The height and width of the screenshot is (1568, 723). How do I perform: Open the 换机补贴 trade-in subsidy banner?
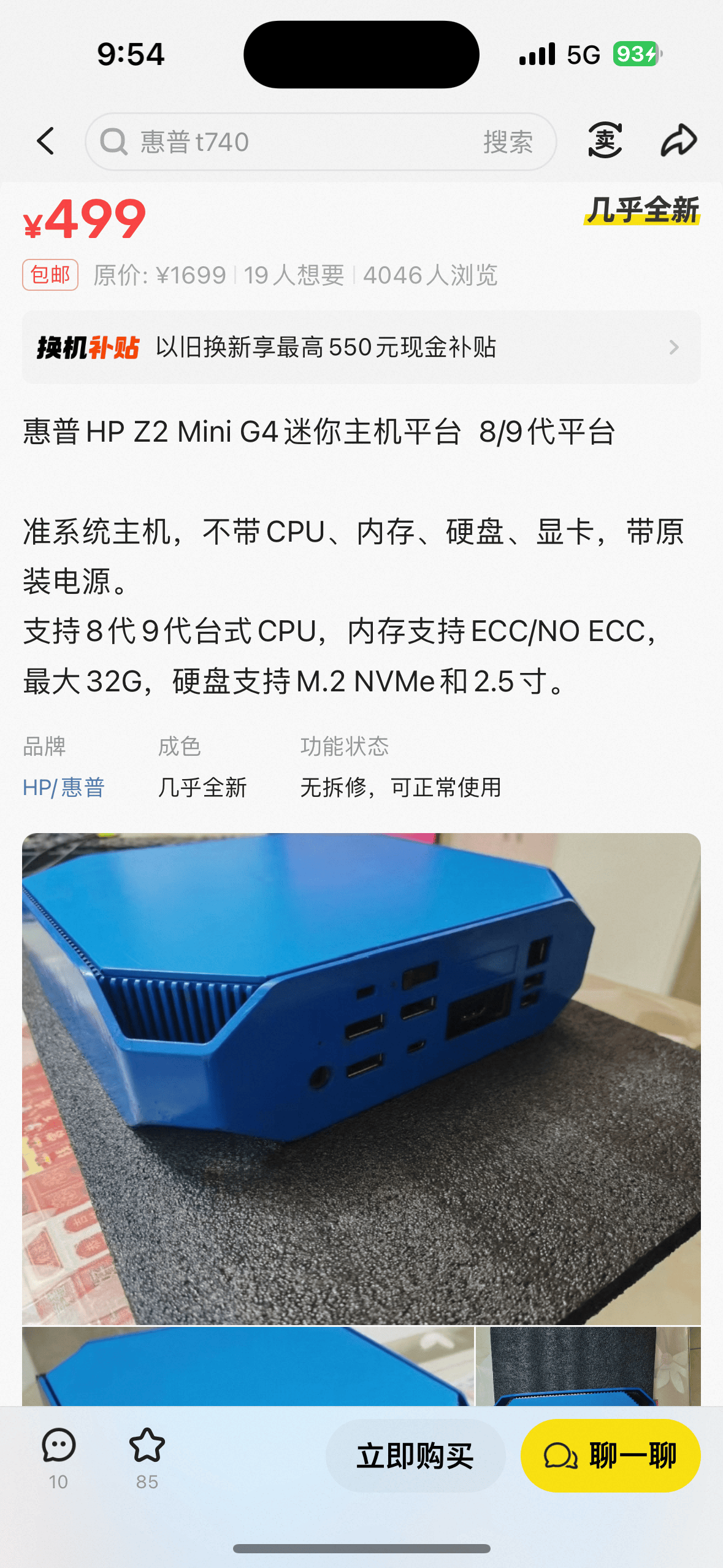click(x=361, y=347)
